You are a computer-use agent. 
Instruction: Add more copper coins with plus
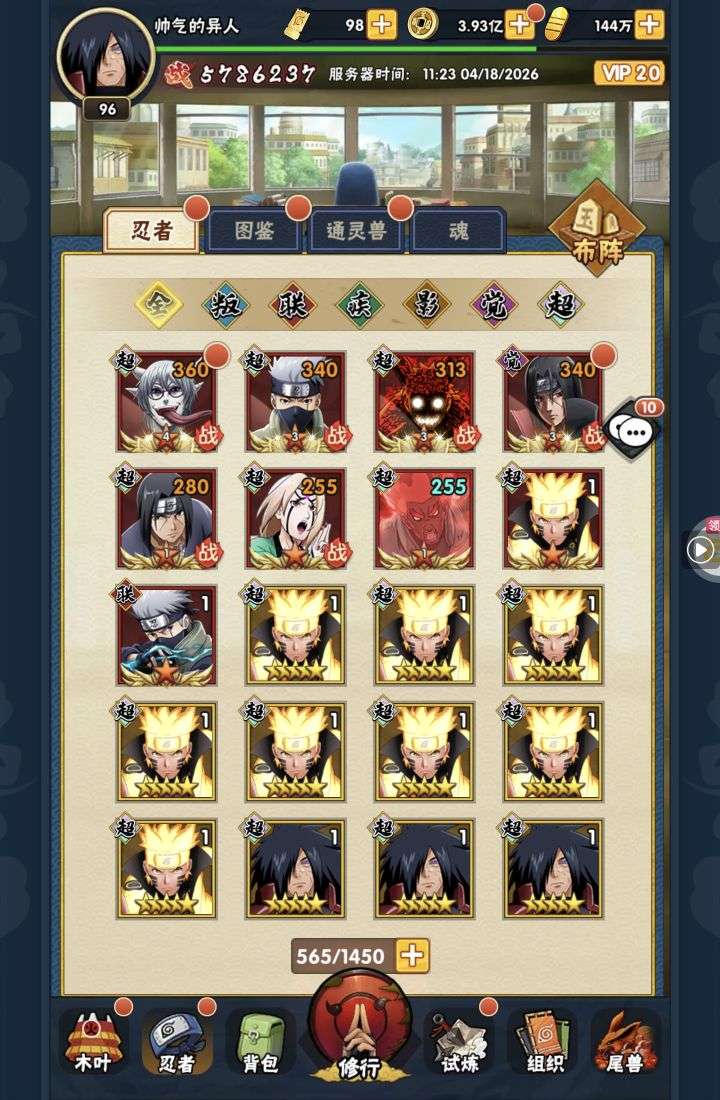coord(519,24)
